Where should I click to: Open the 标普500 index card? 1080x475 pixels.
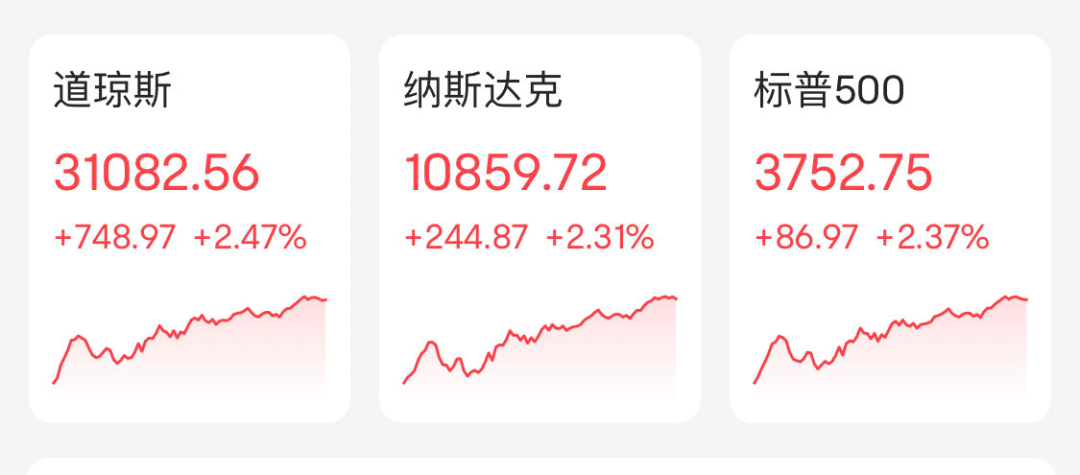click(x=889, y=228)
